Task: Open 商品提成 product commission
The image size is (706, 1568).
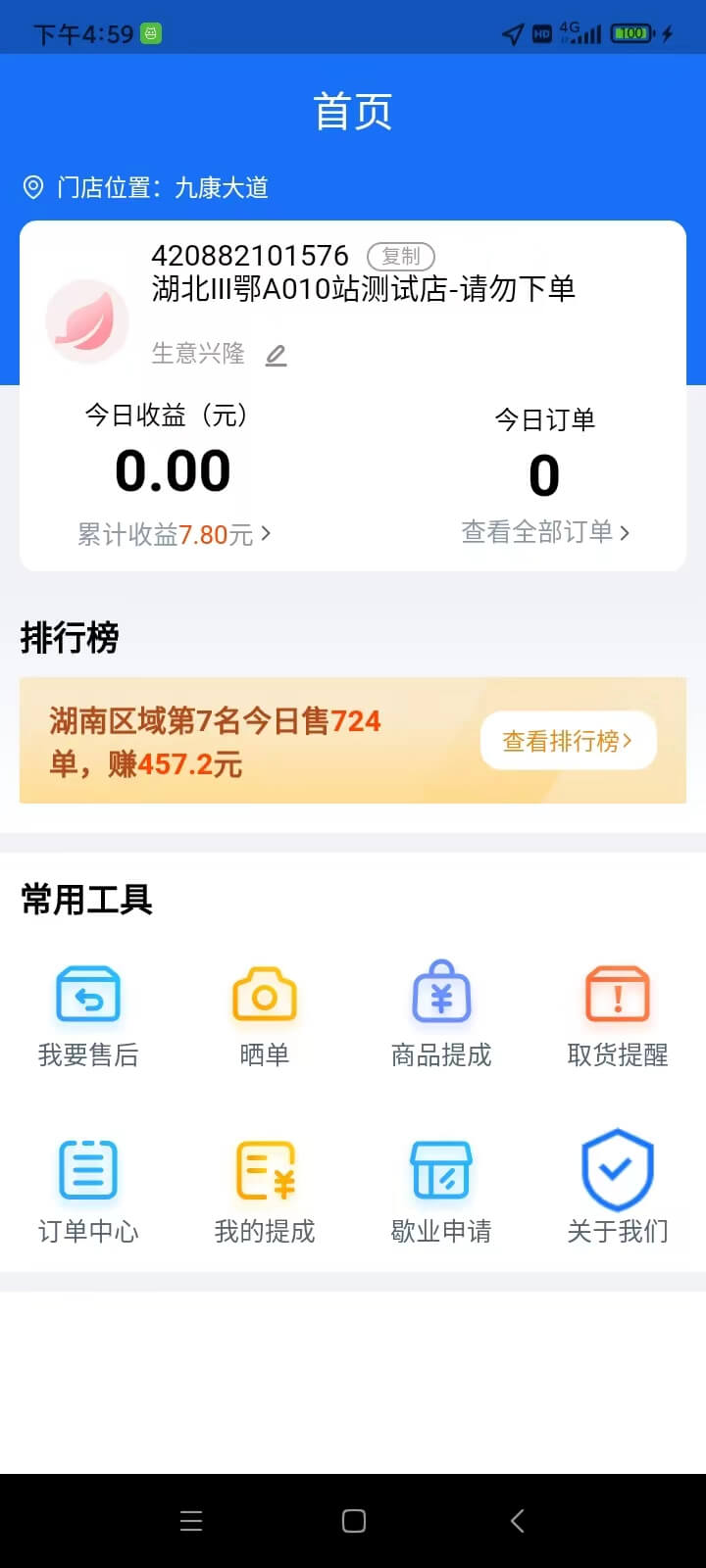Action: pyautogui.click(x=441, y=1015)
